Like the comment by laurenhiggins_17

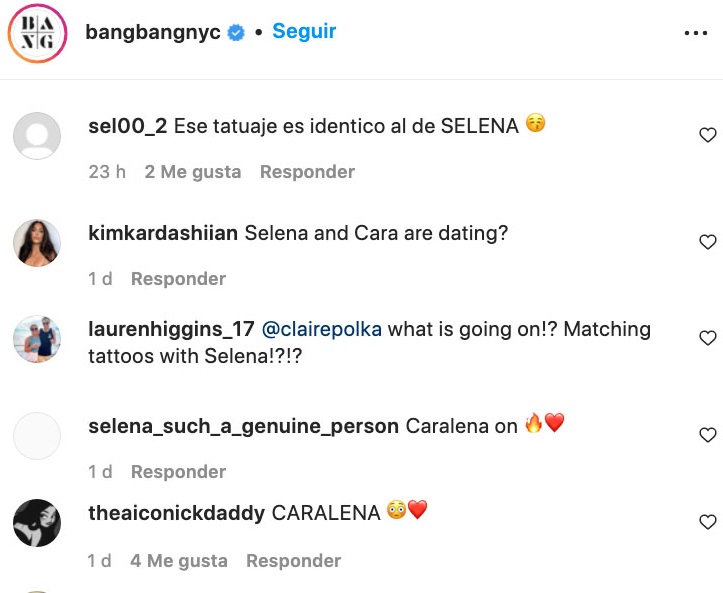click(707, 339)
